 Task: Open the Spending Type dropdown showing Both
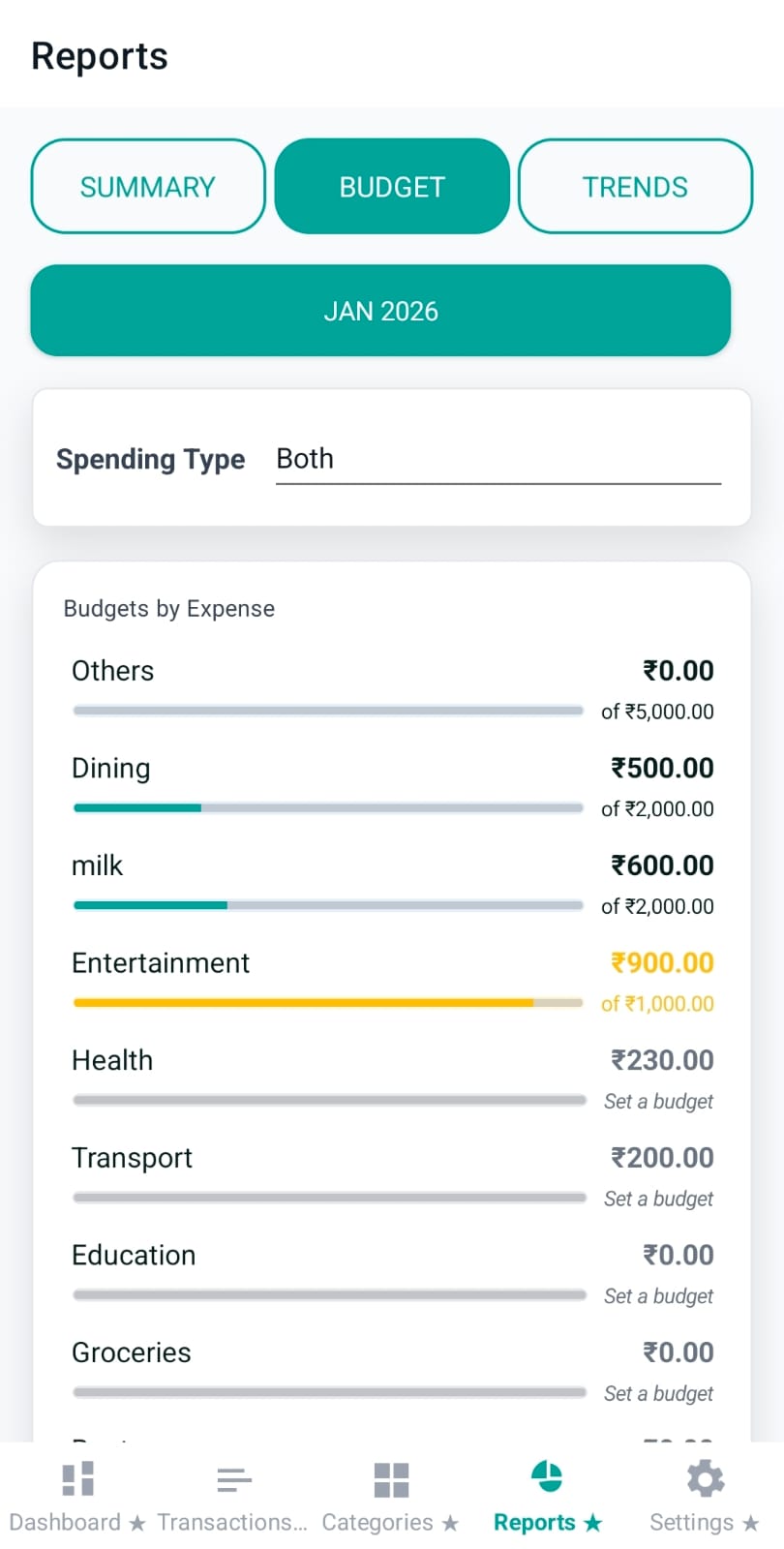coord(498,459)
